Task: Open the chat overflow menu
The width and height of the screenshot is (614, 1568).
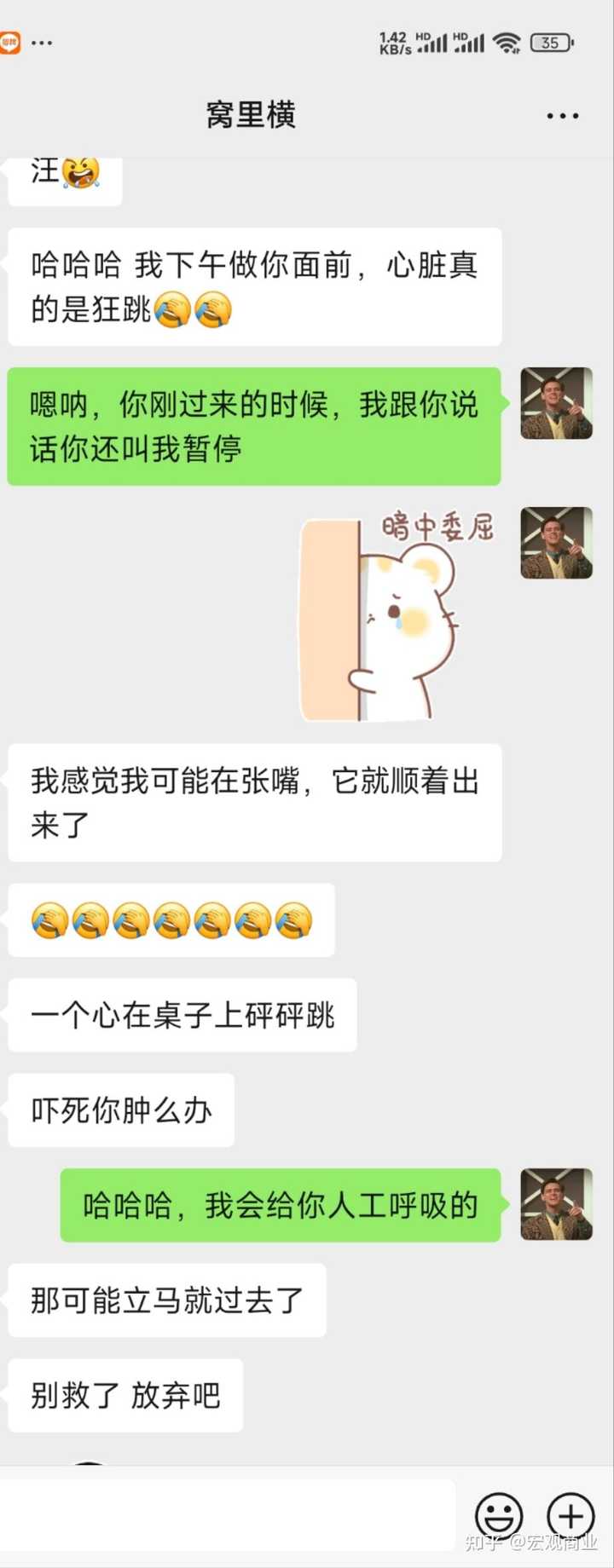Action: click(x=562, y=116)
